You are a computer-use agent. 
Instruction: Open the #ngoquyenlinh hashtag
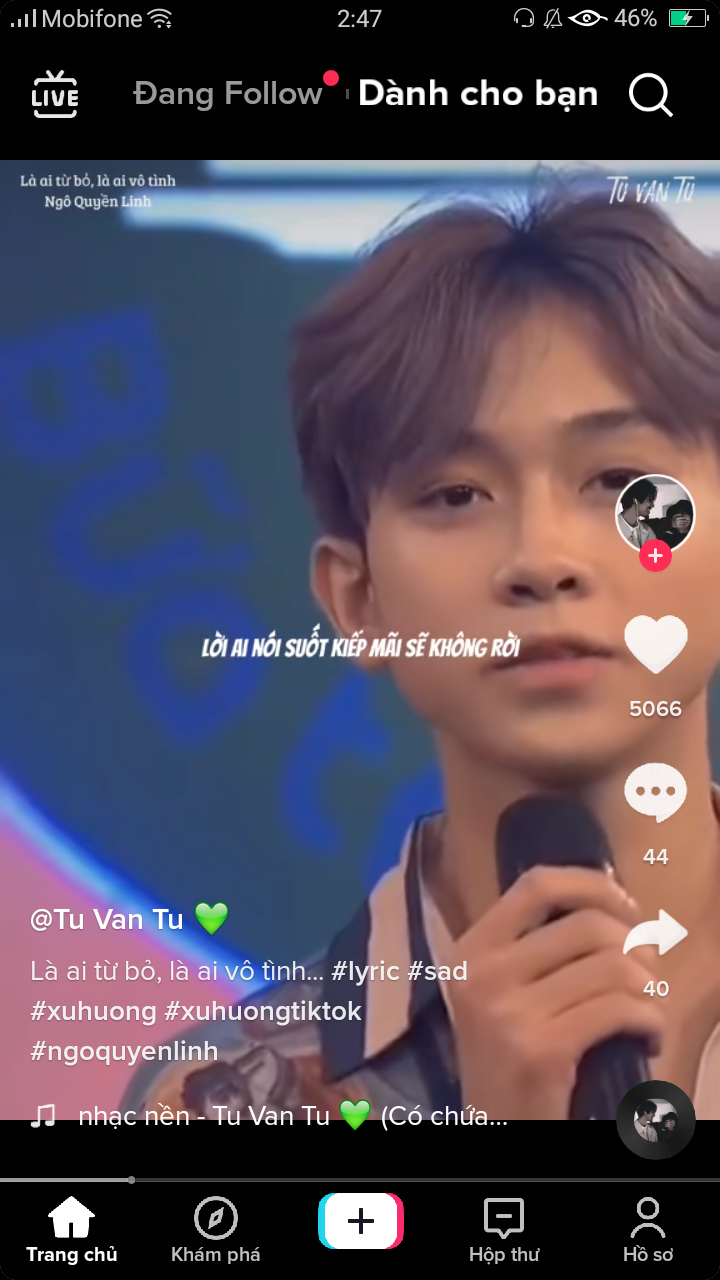[x=124, y=1051]
